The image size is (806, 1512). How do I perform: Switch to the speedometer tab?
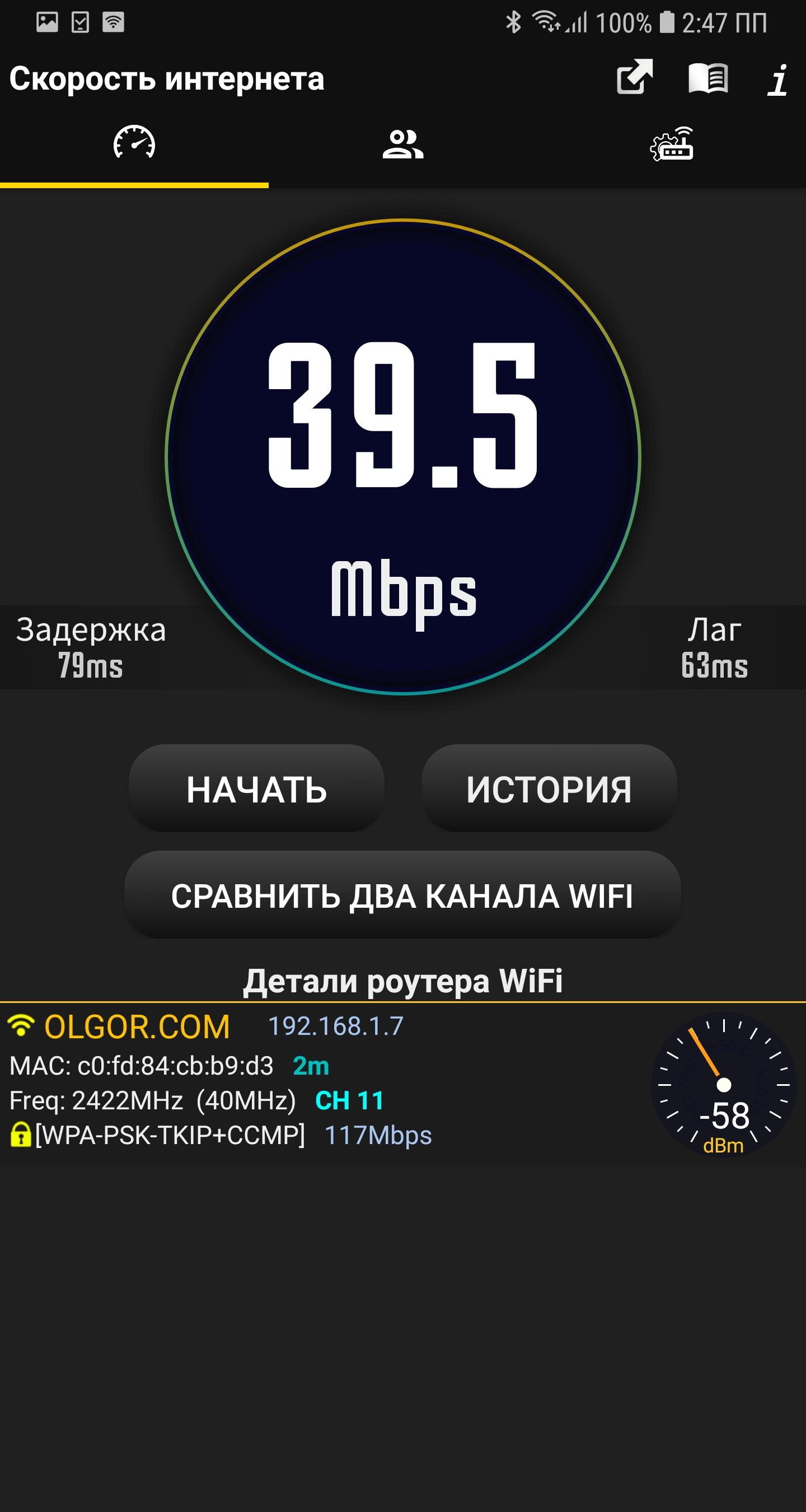point(134,143)
